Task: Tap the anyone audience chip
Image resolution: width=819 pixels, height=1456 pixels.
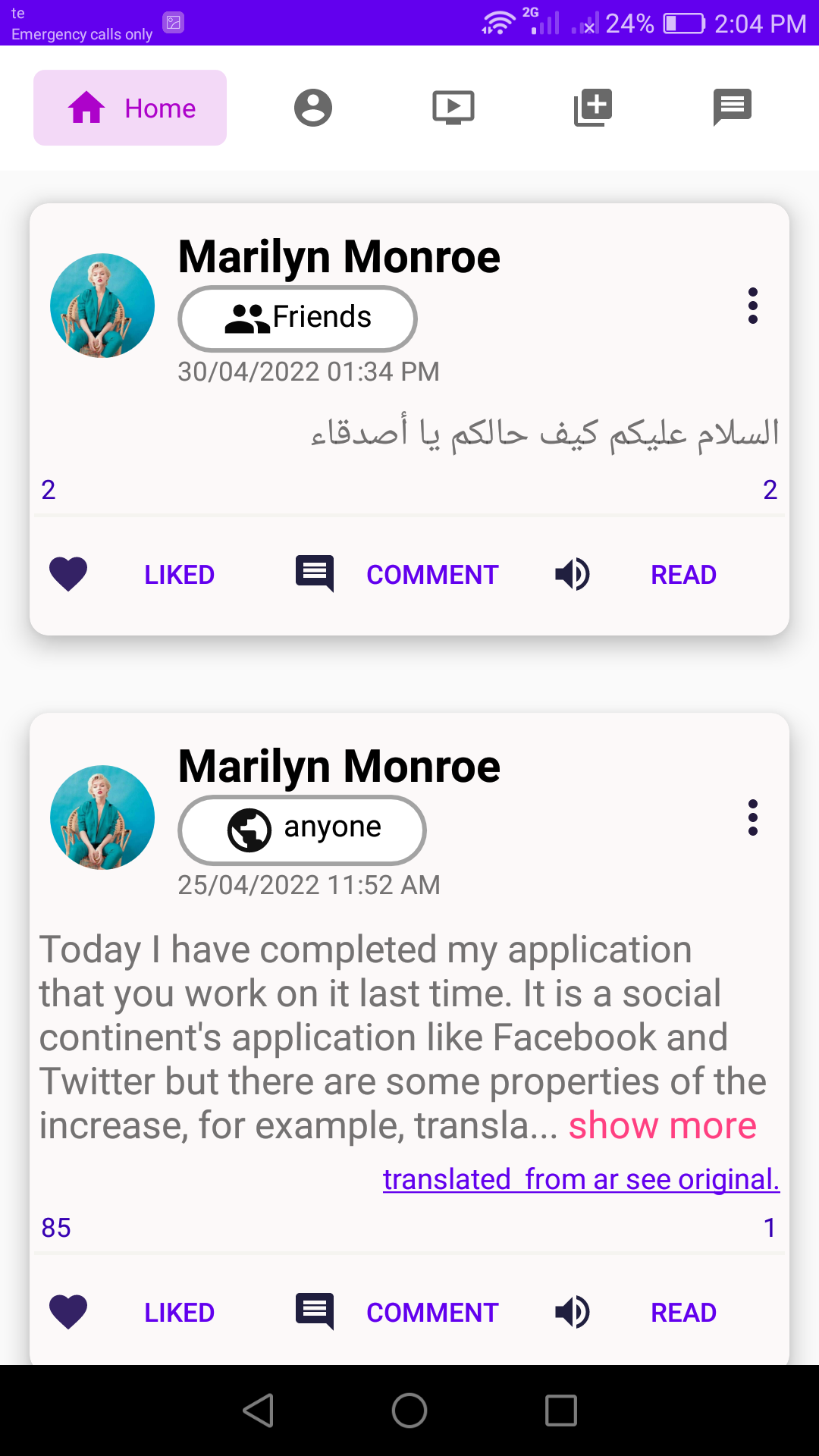Action: [x=302, y=830]
